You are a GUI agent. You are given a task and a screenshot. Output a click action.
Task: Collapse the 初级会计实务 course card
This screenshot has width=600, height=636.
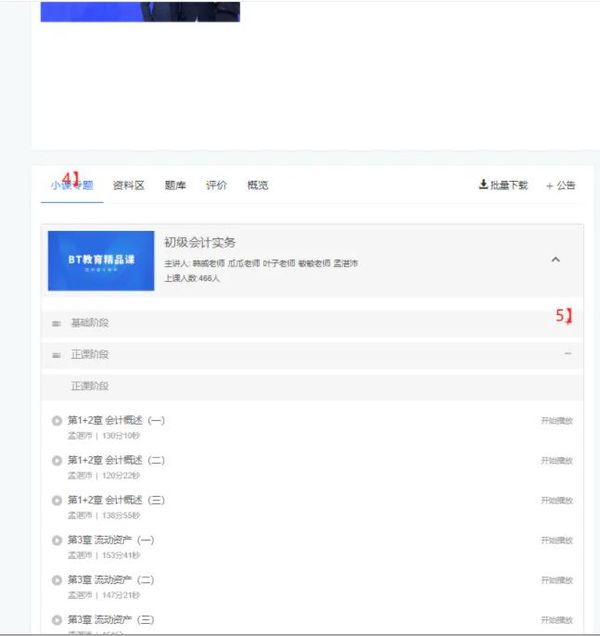click(556, 260)
